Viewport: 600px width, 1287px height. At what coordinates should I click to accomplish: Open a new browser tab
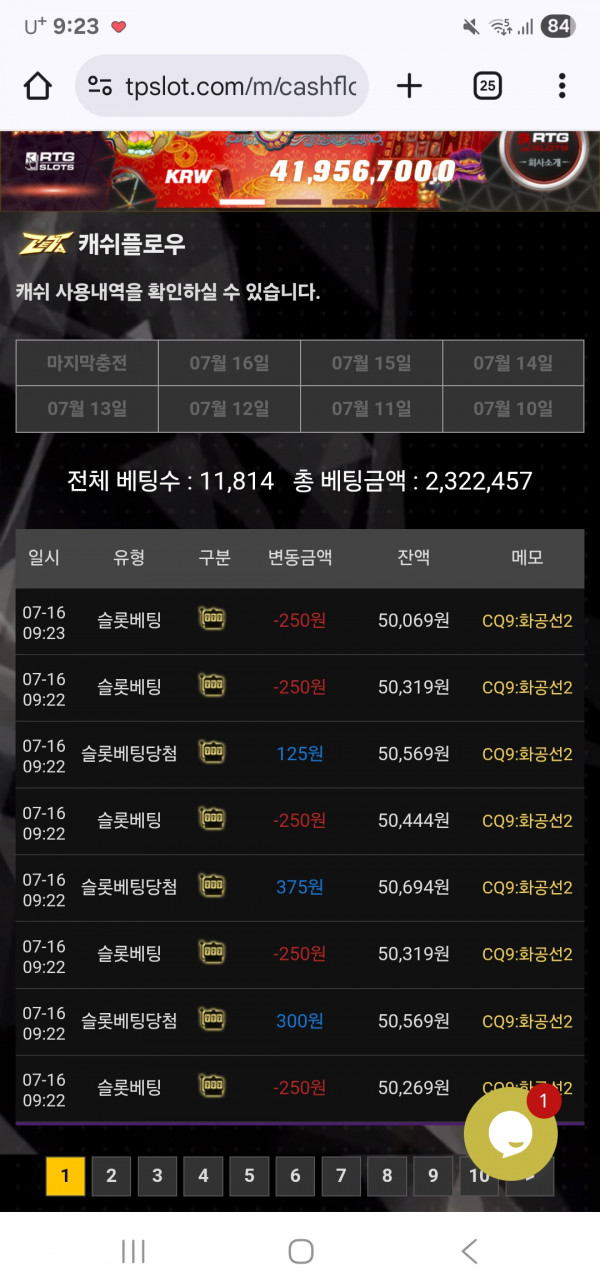point(409,86)
